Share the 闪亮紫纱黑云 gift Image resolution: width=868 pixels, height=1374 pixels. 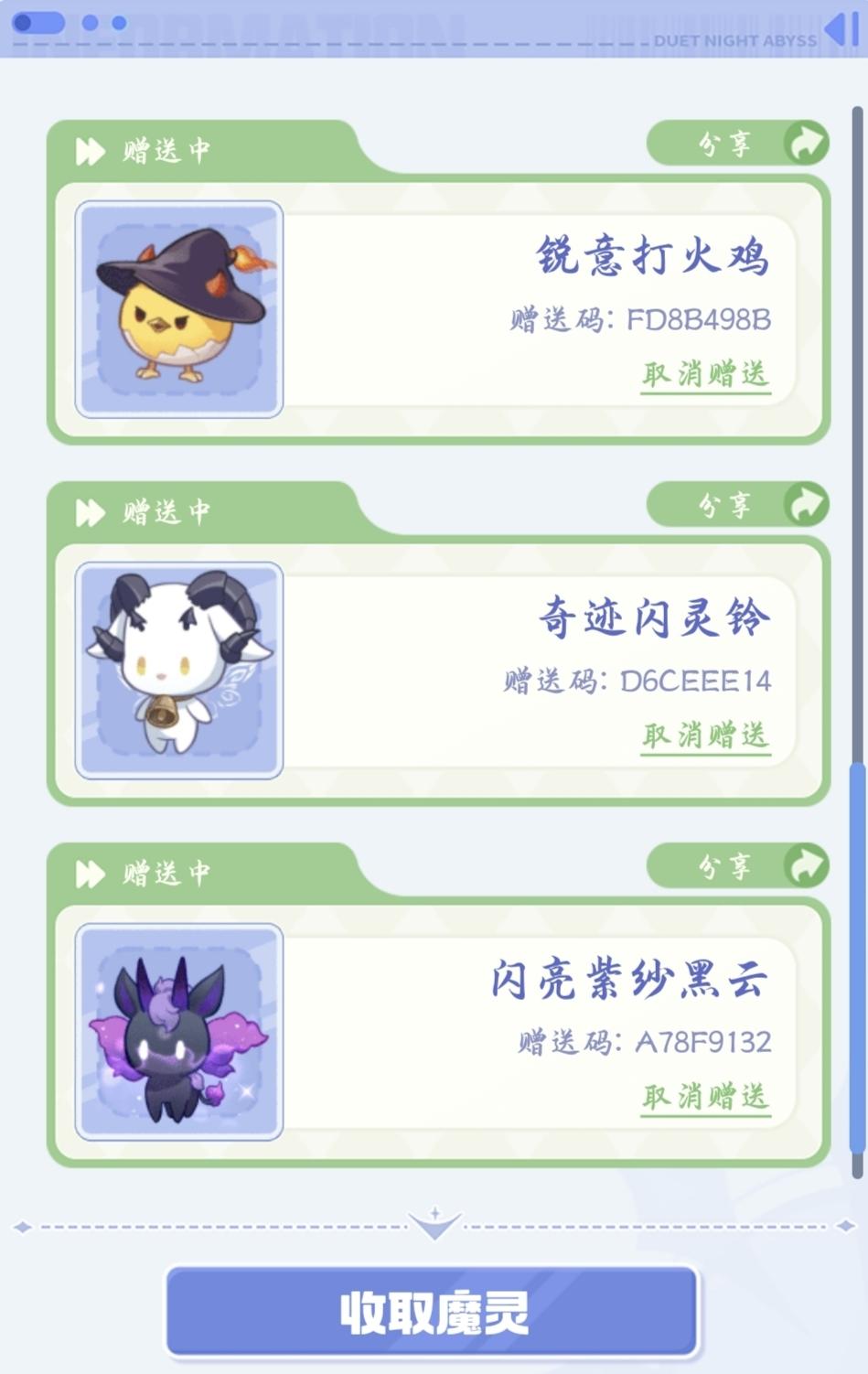[x=737, y=866]
